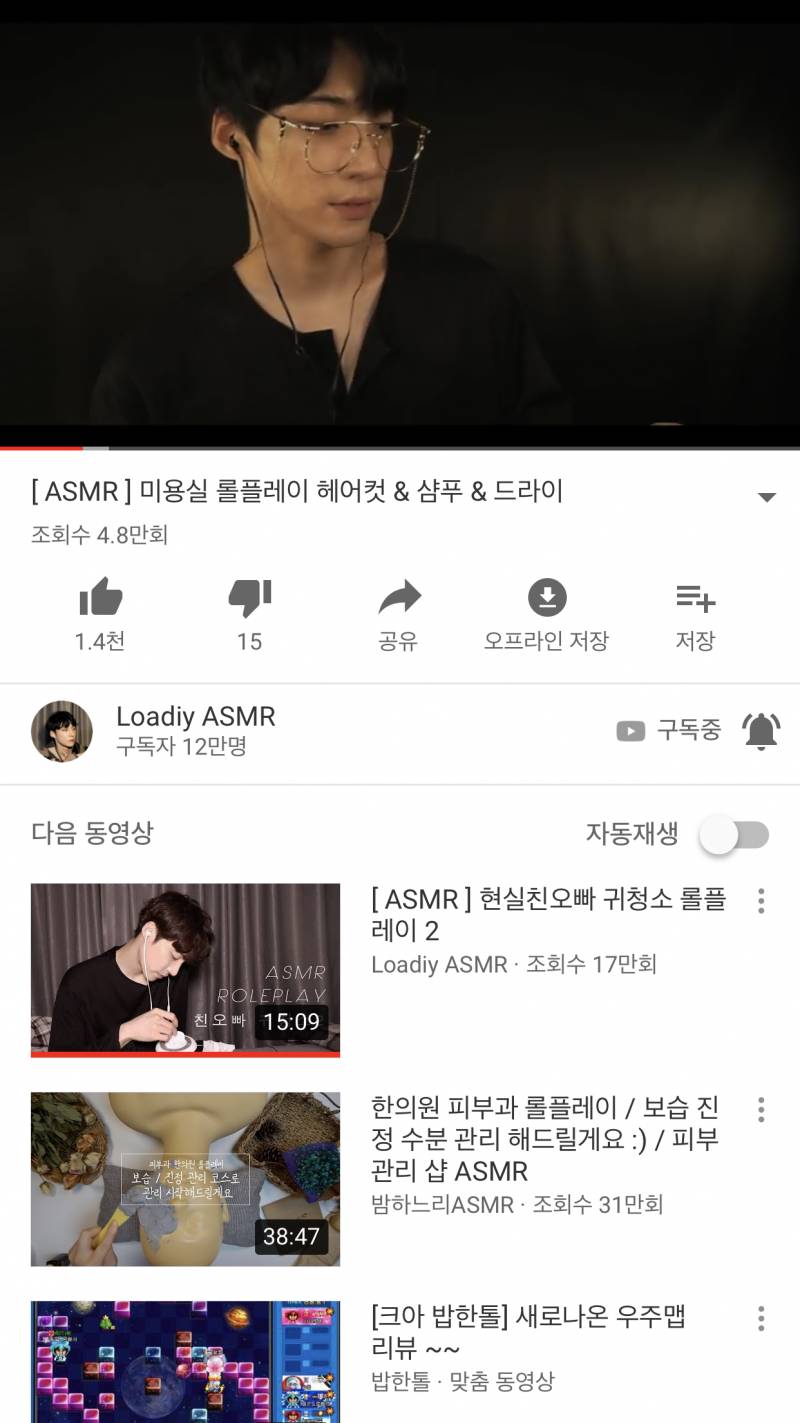Image resolution: width=800 pixels, height=1423 pixels.
Task: Tap the YouTube play logo next to 구독중
Action: point(630,731)
